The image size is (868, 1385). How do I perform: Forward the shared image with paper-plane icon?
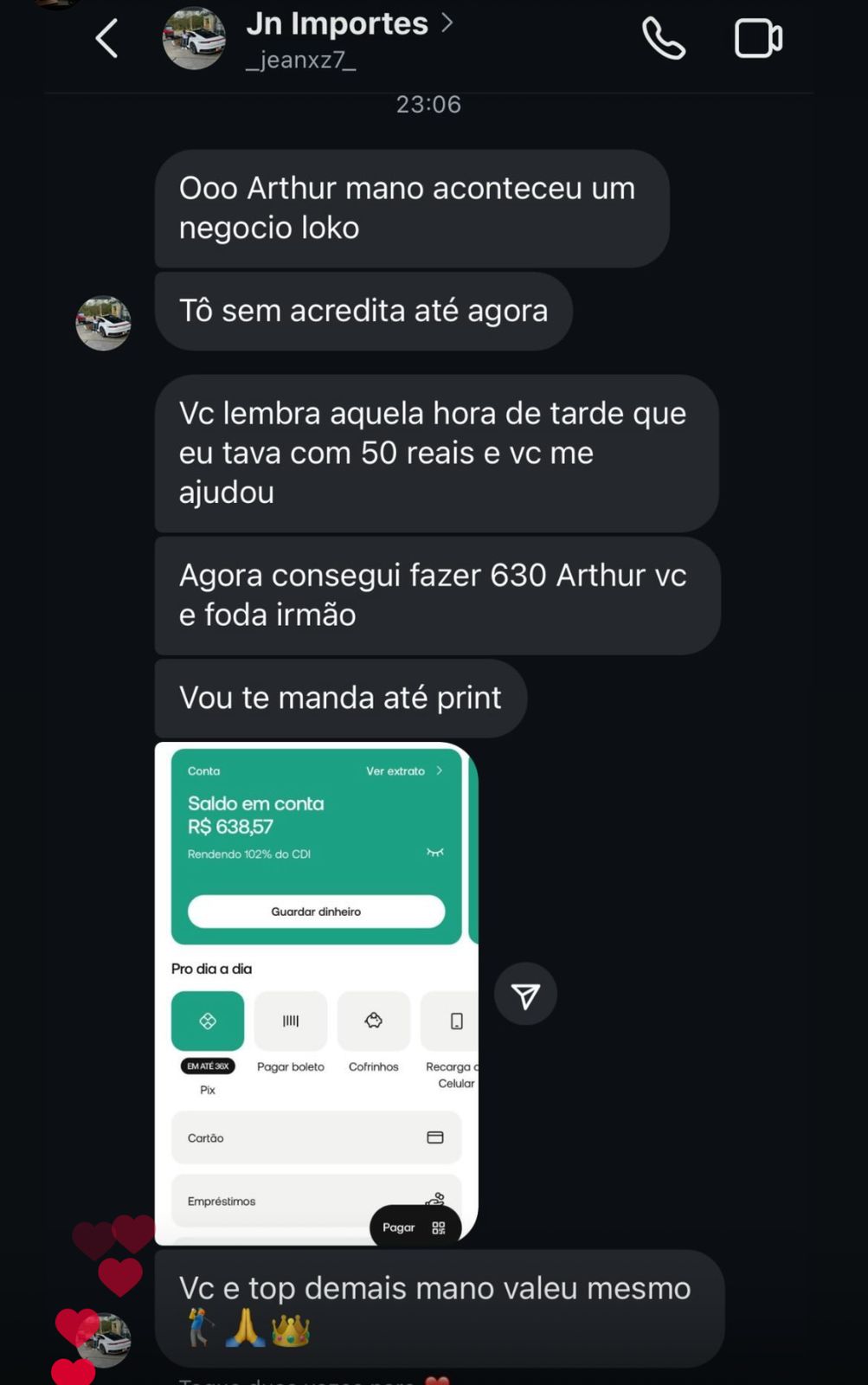[x=525, y=995]
